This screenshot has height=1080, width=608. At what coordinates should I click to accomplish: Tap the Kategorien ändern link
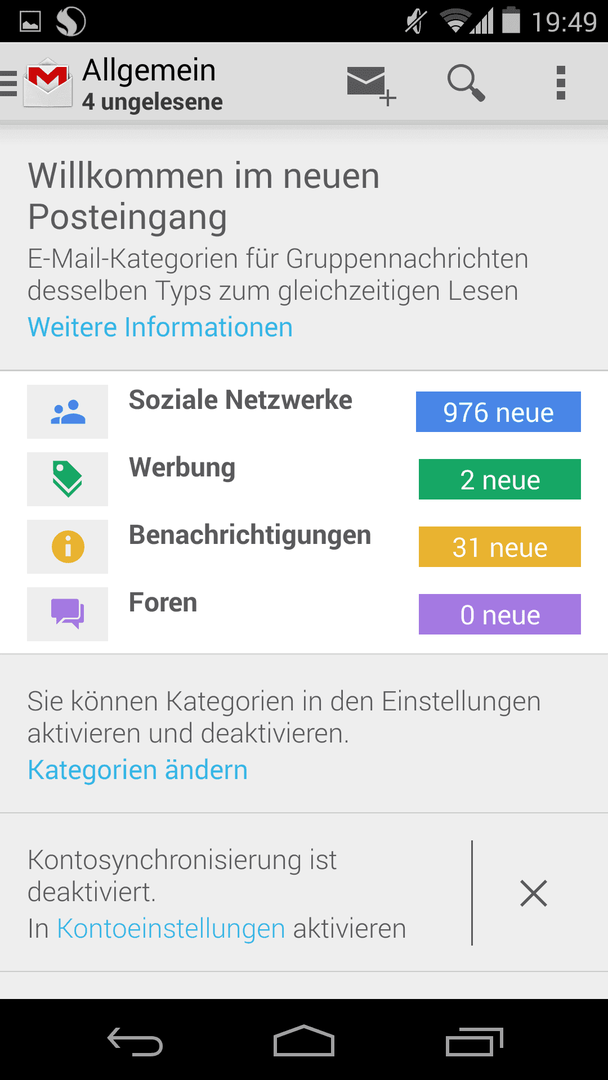point(138,769)
